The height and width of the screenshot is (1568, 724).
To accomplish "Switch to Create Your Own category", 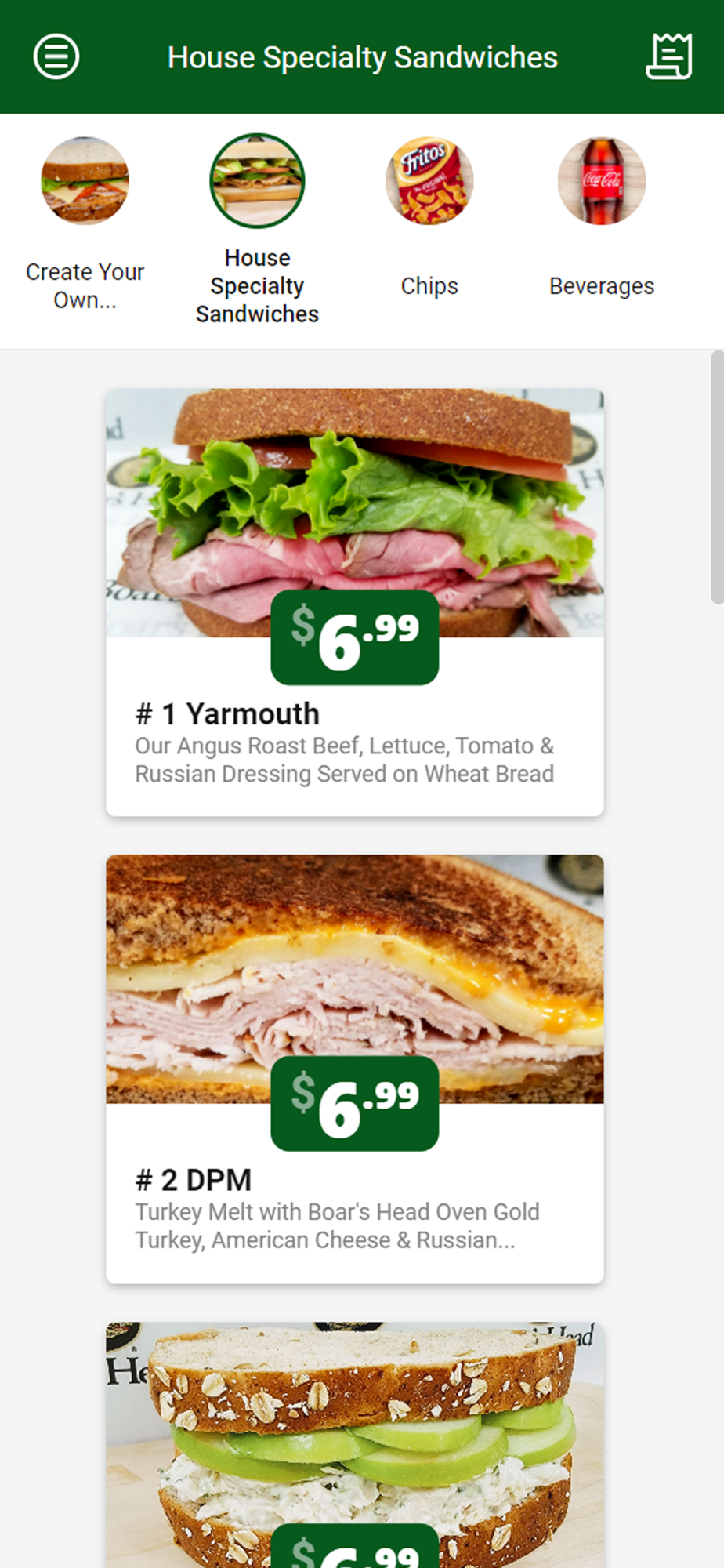I will 85,225.
